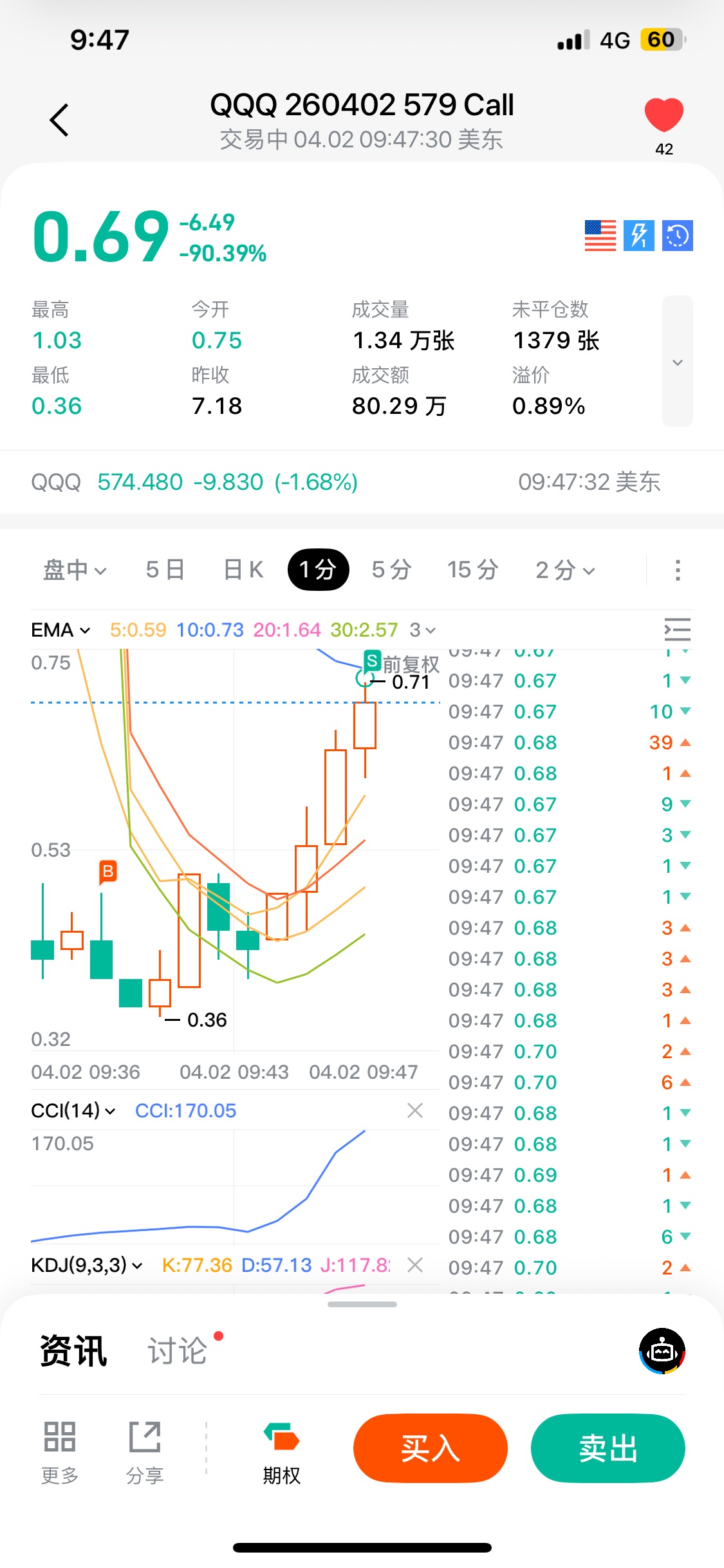Screen dimensions: 724x1568
Task: Select the 15分 chart interval
Action: (x=473, y=570)
